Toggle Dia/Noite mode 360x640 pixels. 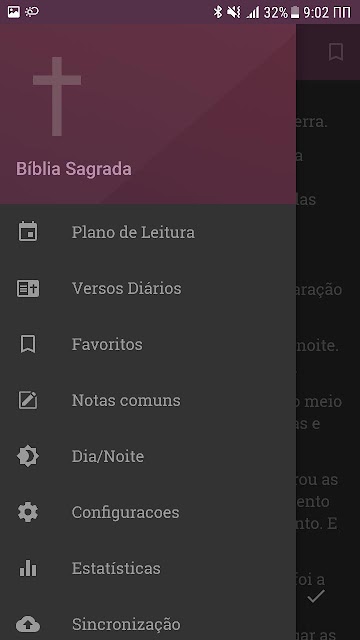(x=148, y=456)
